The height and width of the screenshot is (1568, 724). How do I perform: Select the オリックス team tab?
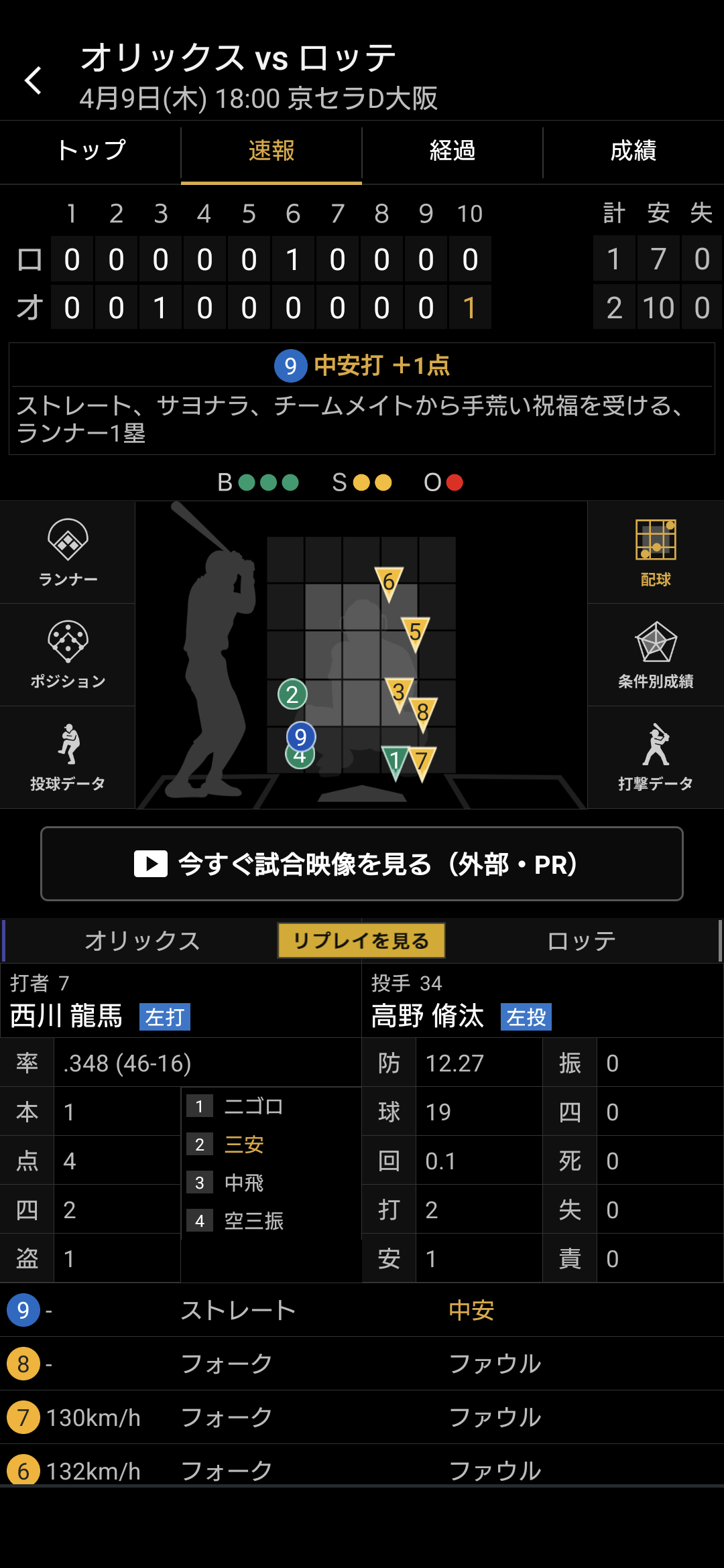pos(142,941)
